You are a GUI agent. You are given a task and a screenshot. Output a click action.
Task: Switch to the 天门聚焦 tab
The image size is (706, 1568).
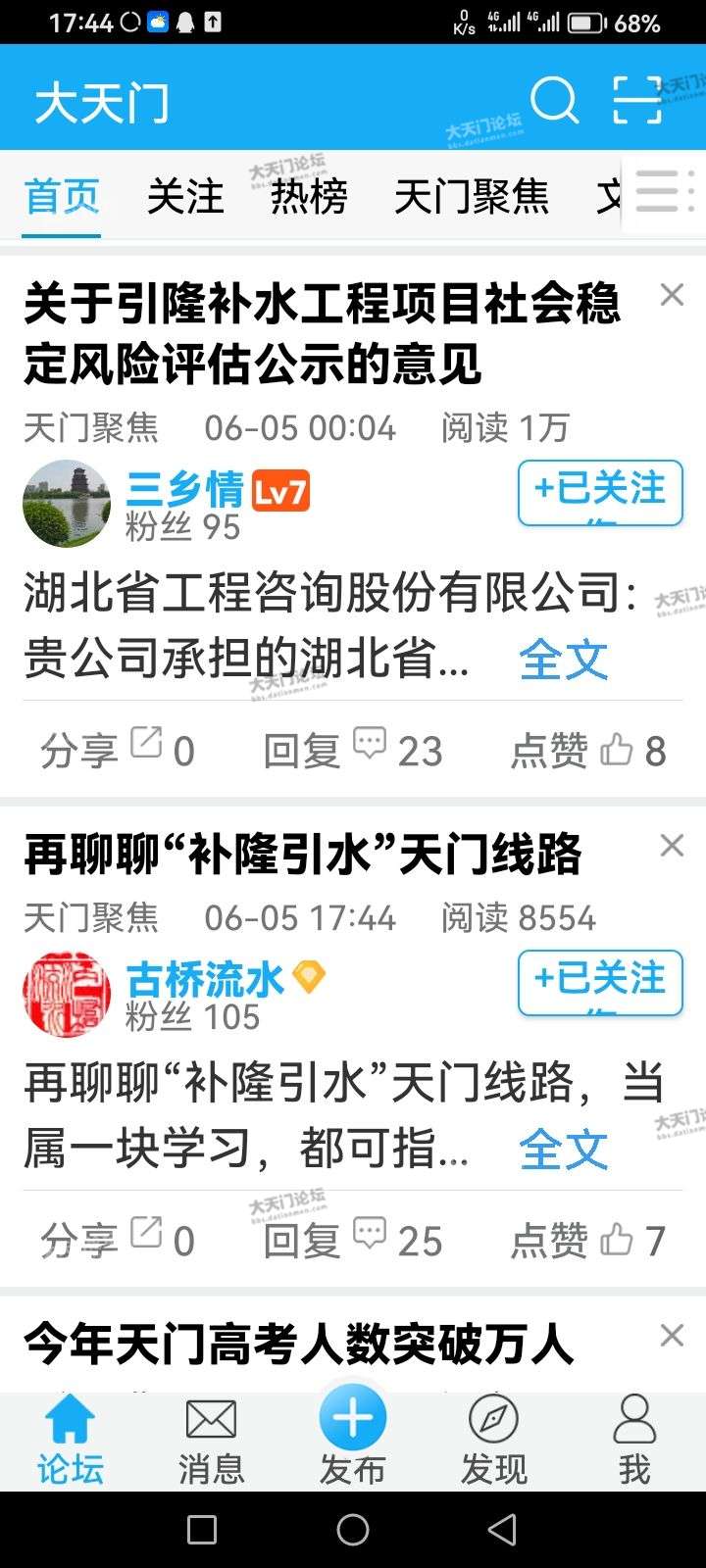tap(471, 197)
